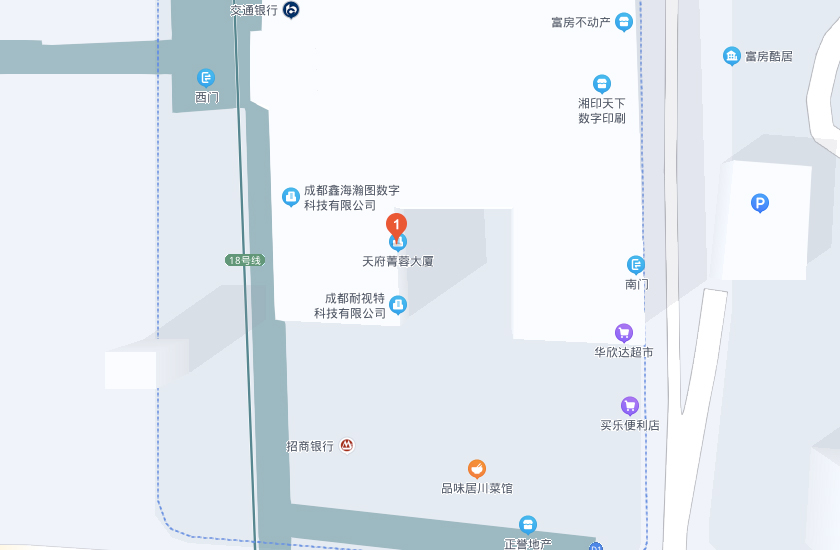
Task: Select the 富房不动产 marker
Action: tap(624, 21)
